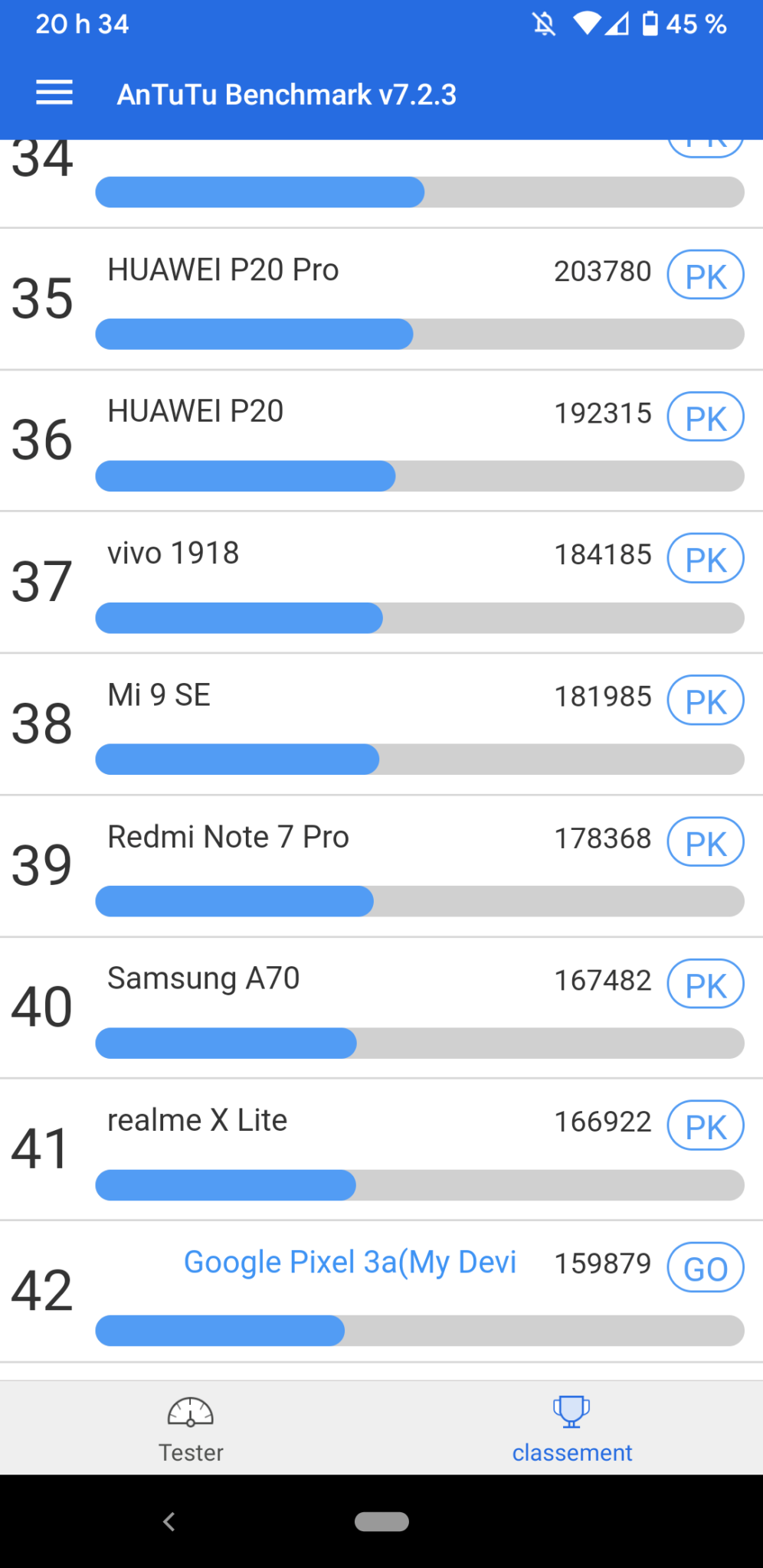Tap GO for Google Pixel 3a
The image size is (763, 1568).
[706, 1268]
